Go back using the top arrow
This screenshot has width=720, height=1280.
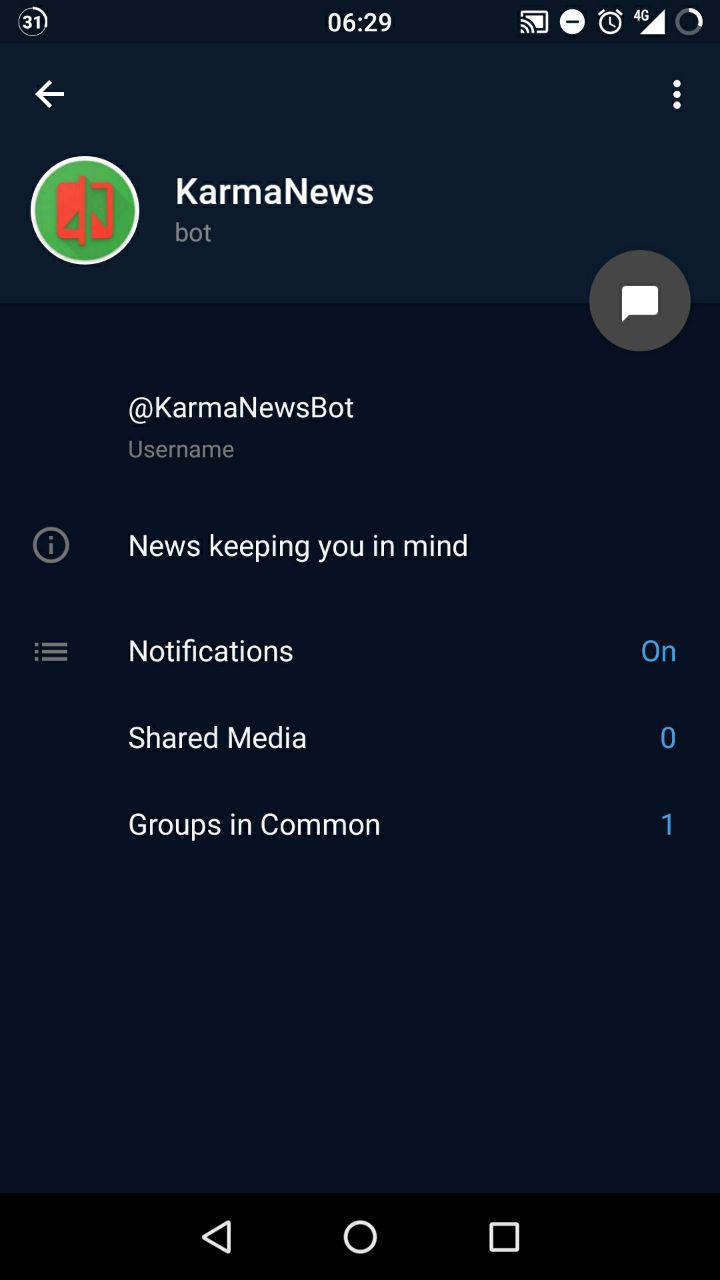[49, 94]
